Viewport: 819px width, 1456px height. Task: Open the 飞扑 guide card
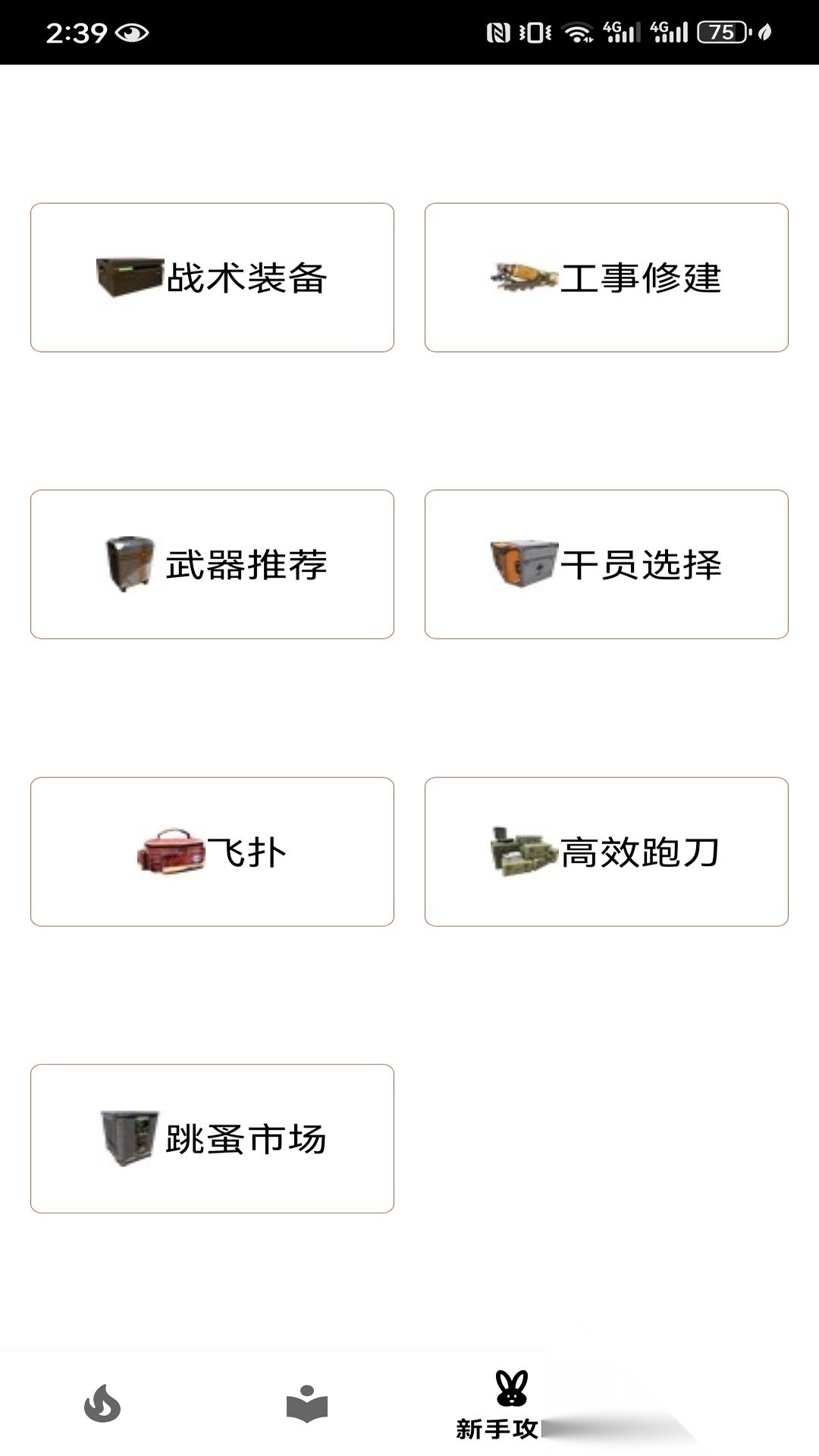tap(212, 851)
